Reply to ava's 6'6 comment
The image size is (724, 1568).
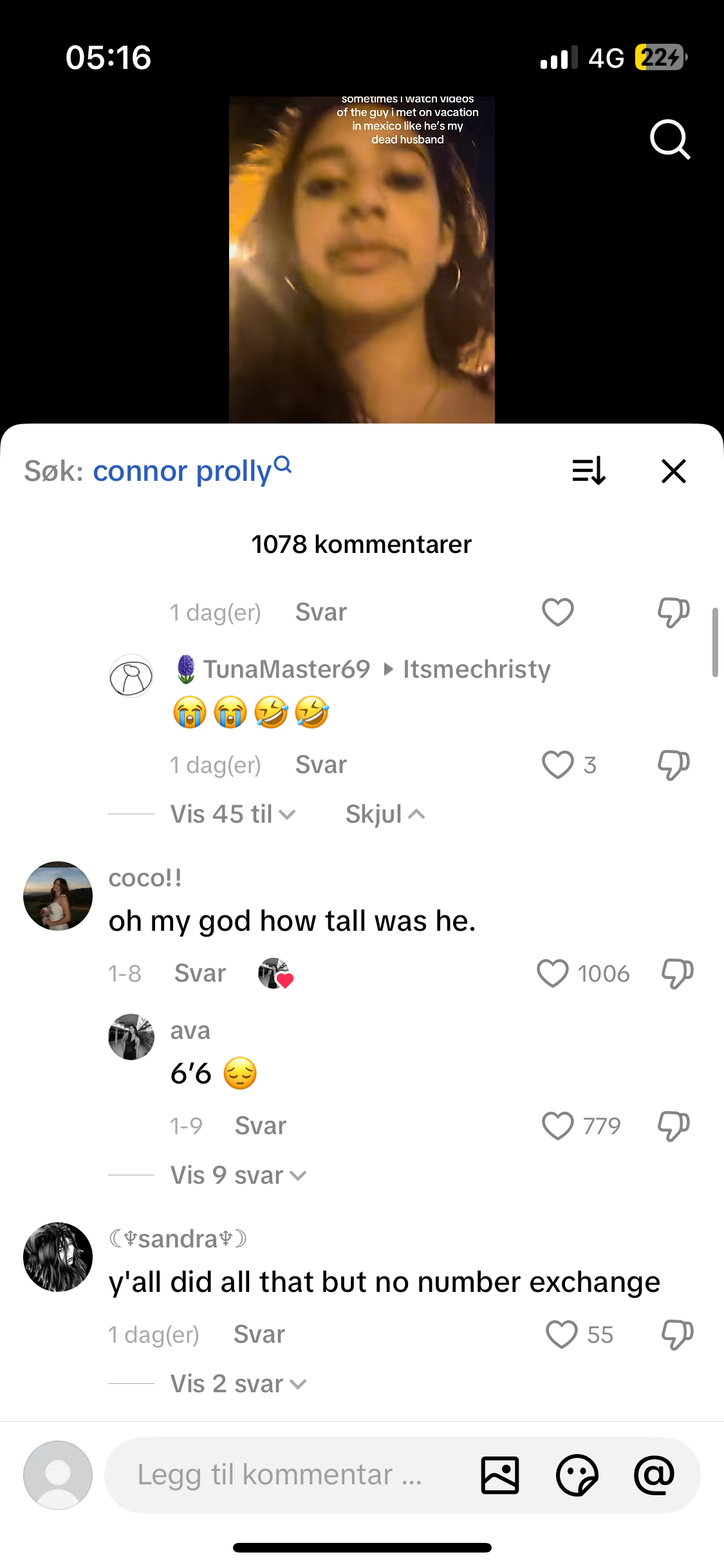260,1126
